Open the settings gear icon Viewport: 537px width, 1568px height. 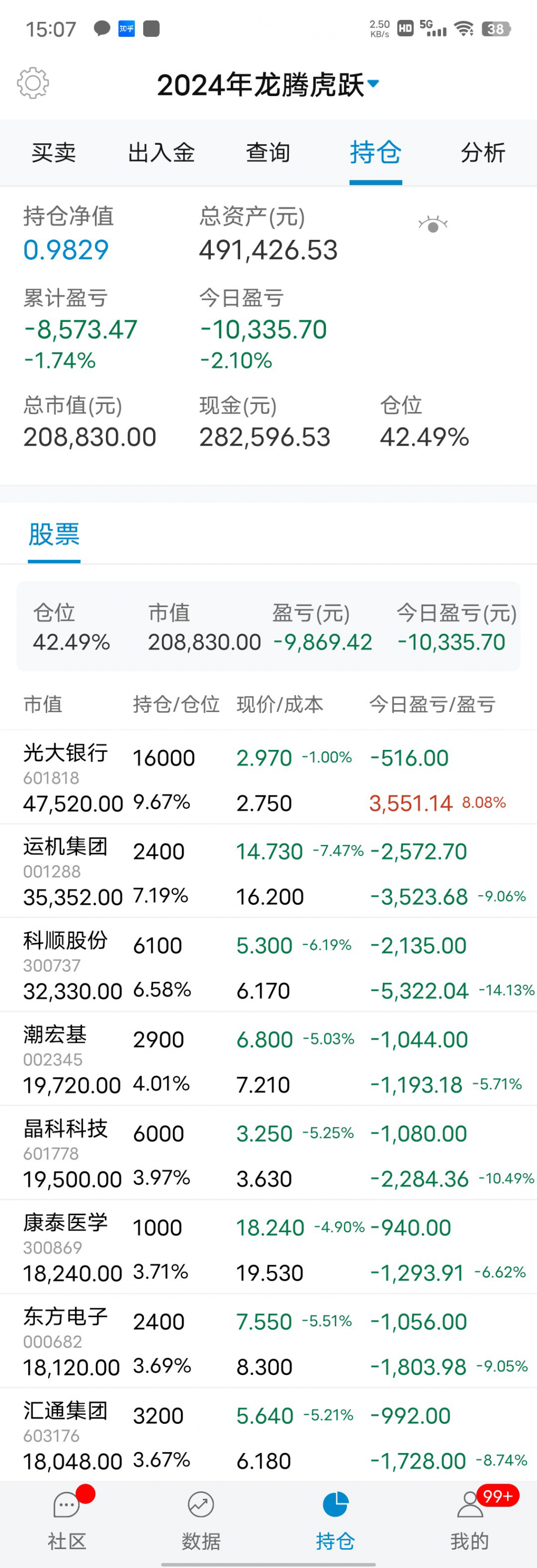[x=33, y=83]
